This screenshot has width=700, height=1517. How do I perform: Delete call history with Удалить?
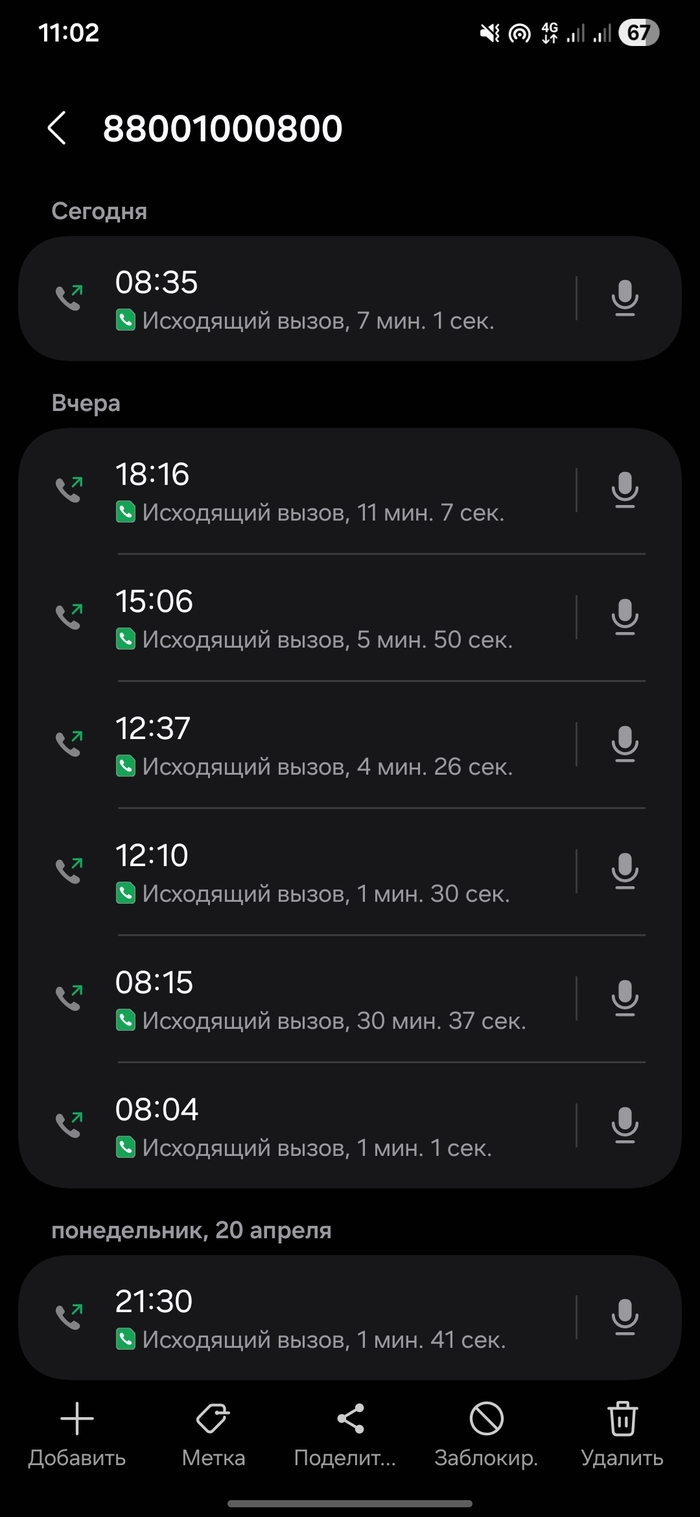(622, 1434)
